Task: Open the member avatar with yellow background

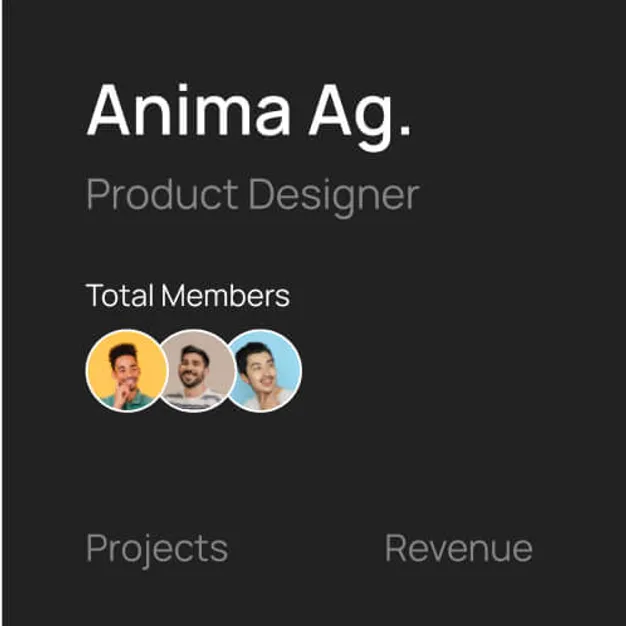Action: pos(126,370)
